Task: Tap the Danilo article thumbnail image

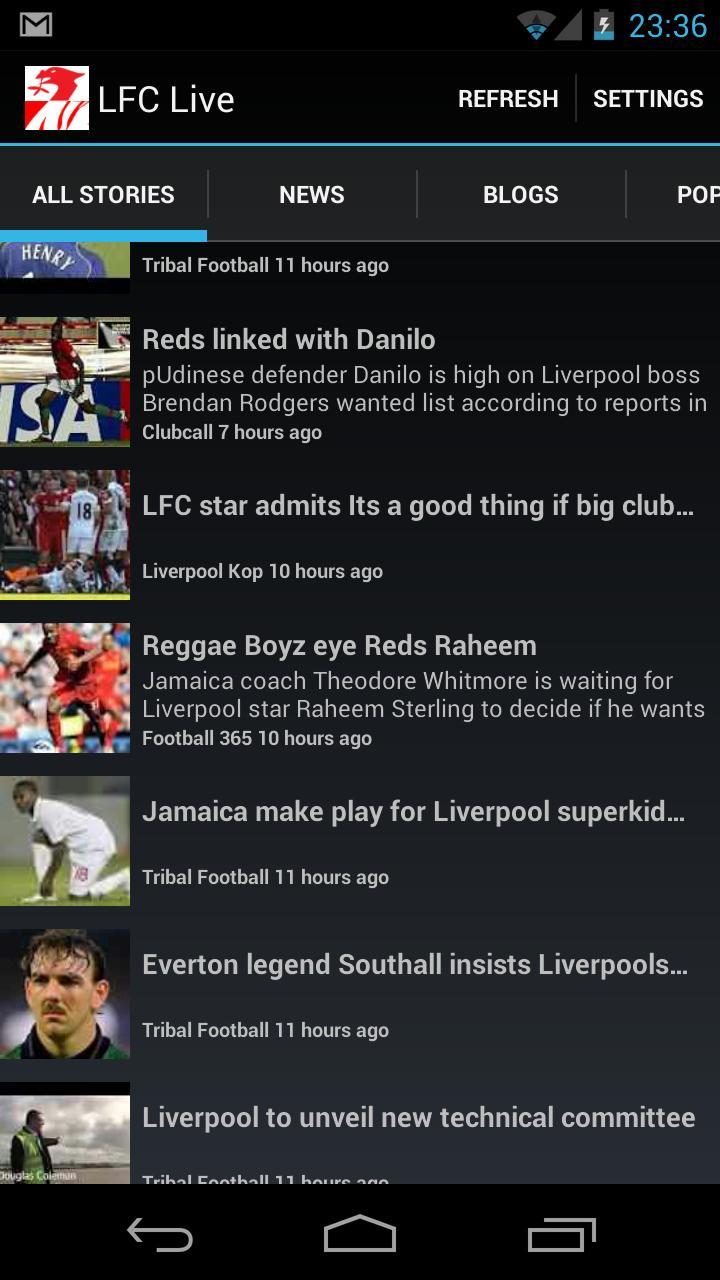Action: [x=64, y=380]
